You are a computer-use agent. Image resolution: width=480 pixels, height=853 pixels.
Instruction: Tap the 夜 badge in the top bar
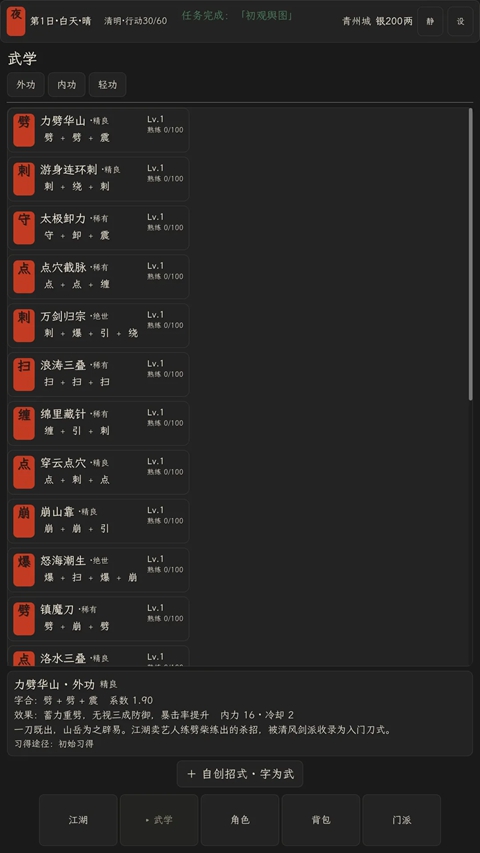(x=16, y=21)
